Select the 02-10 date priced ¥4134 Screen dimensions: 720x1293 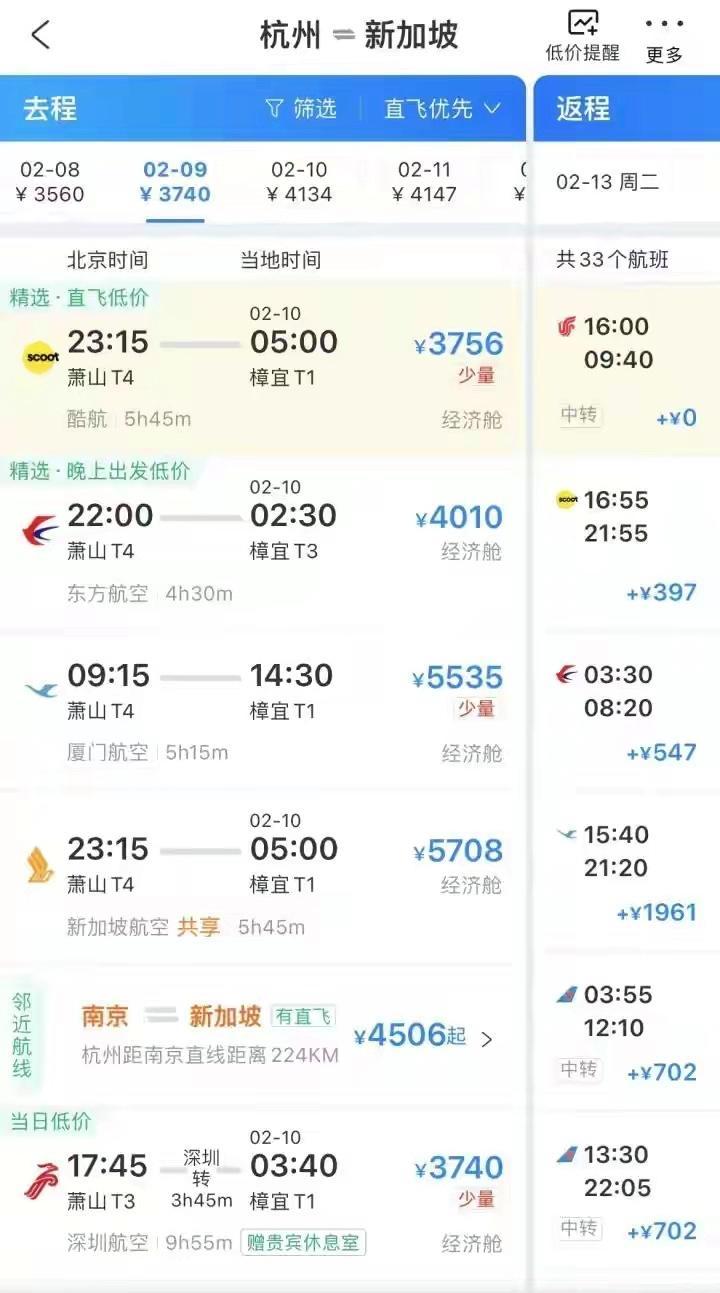pos(300,182)
